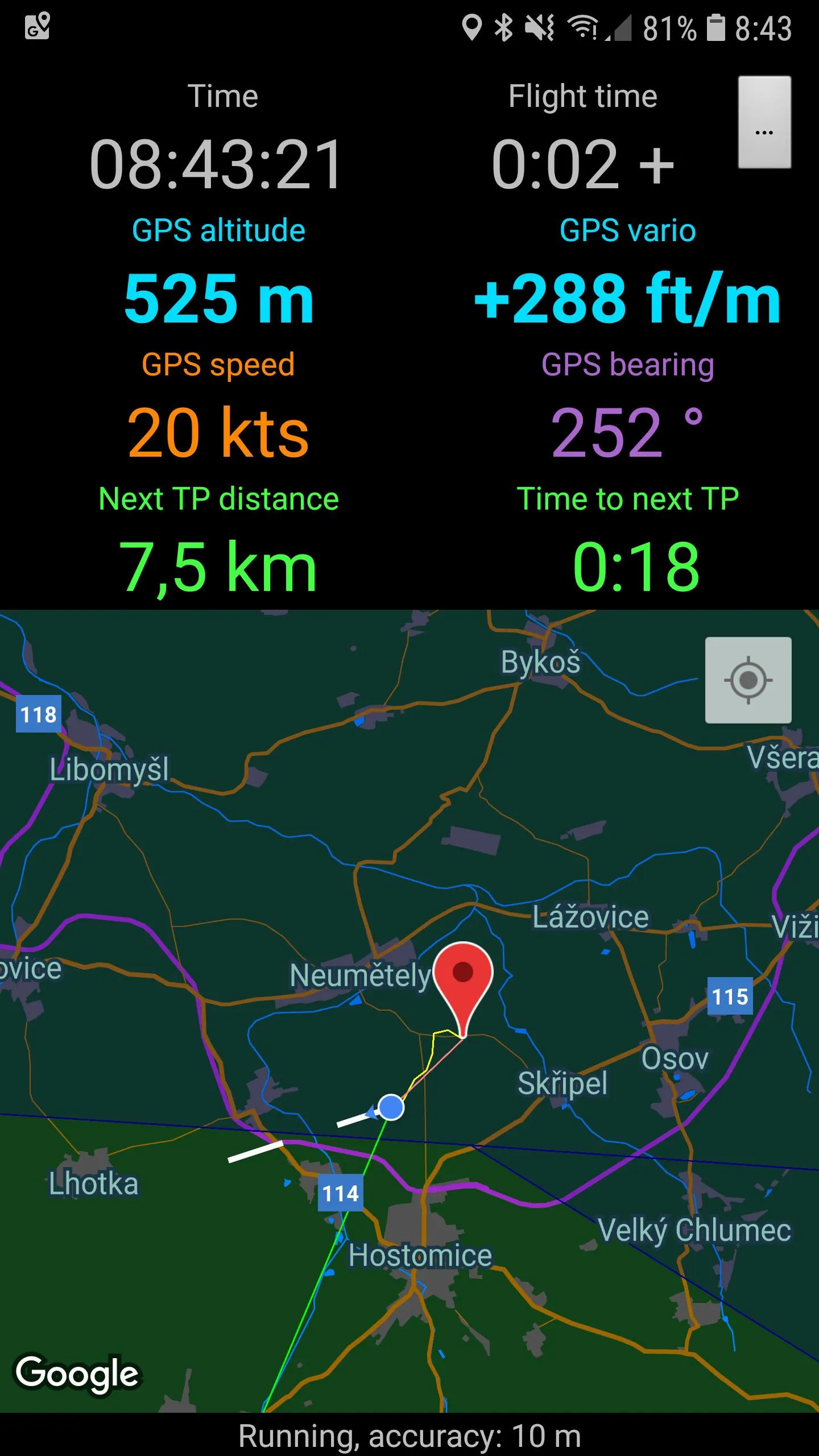The image size is (819, 1456).
Task: Tap the Bluetooth icon in the status bar
Action: click(x=503, y=26)
